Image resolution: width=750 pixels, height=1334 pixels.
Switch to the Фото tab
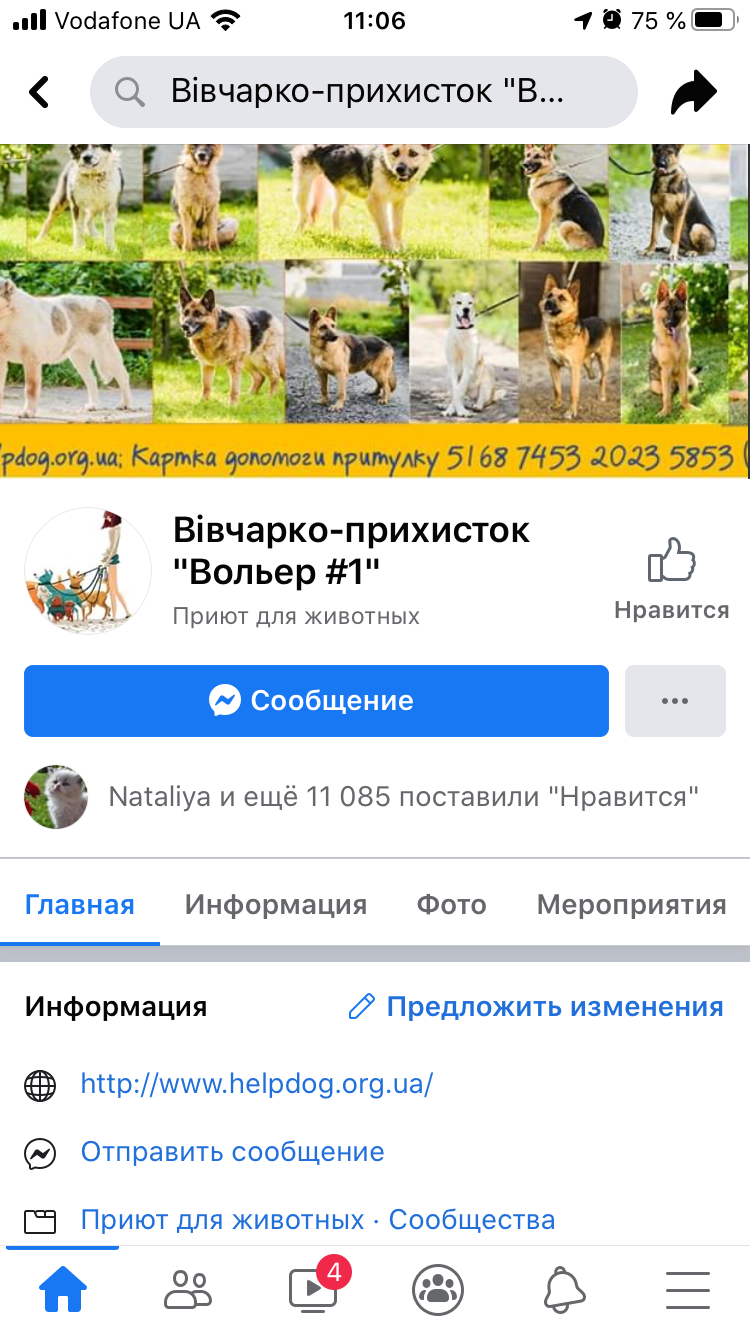[451, 905]
